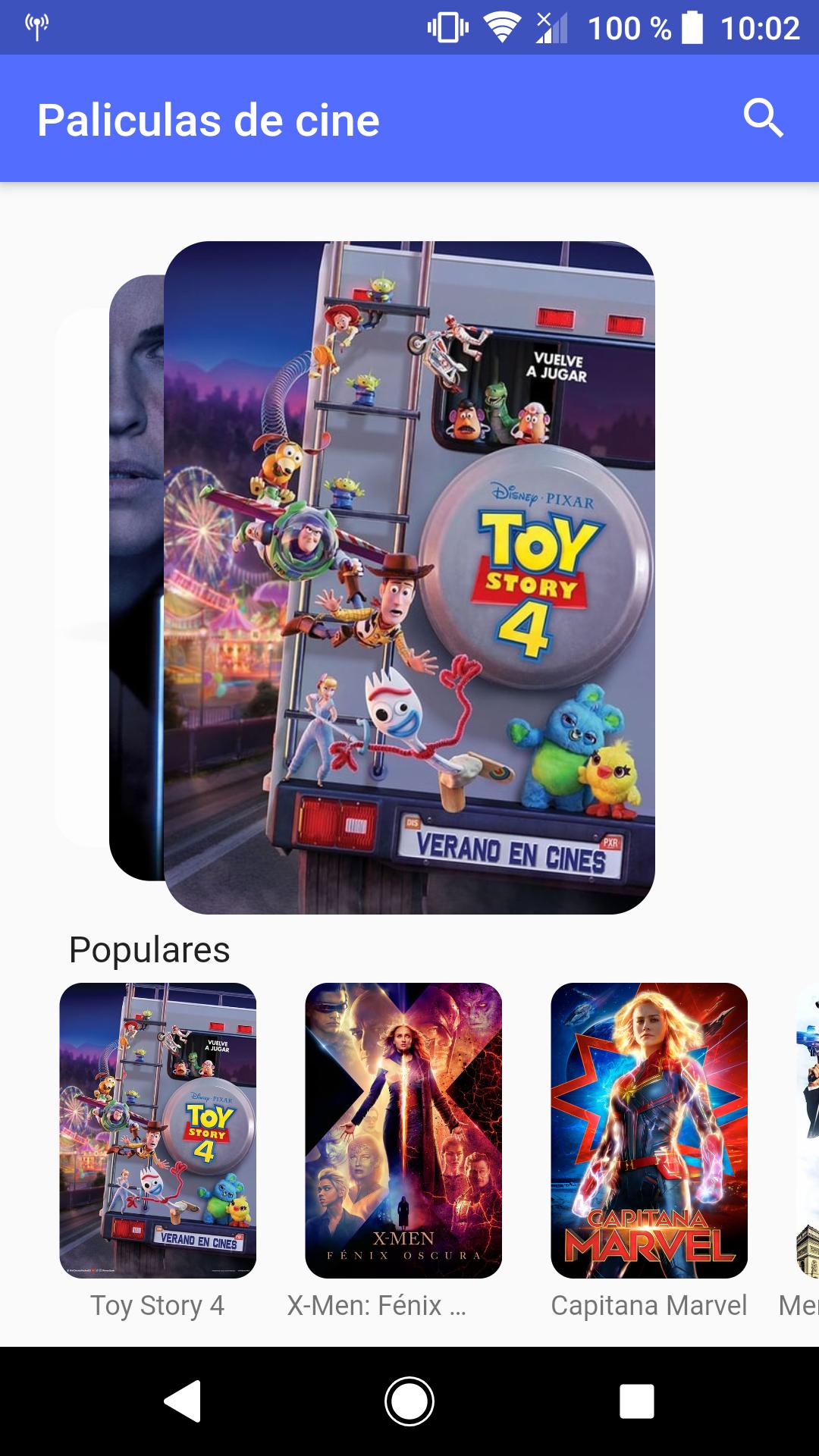The height and width of the screenshot is (1456, 819).
Task: Open the search icon in app bar
Action: tap(763, 118)
